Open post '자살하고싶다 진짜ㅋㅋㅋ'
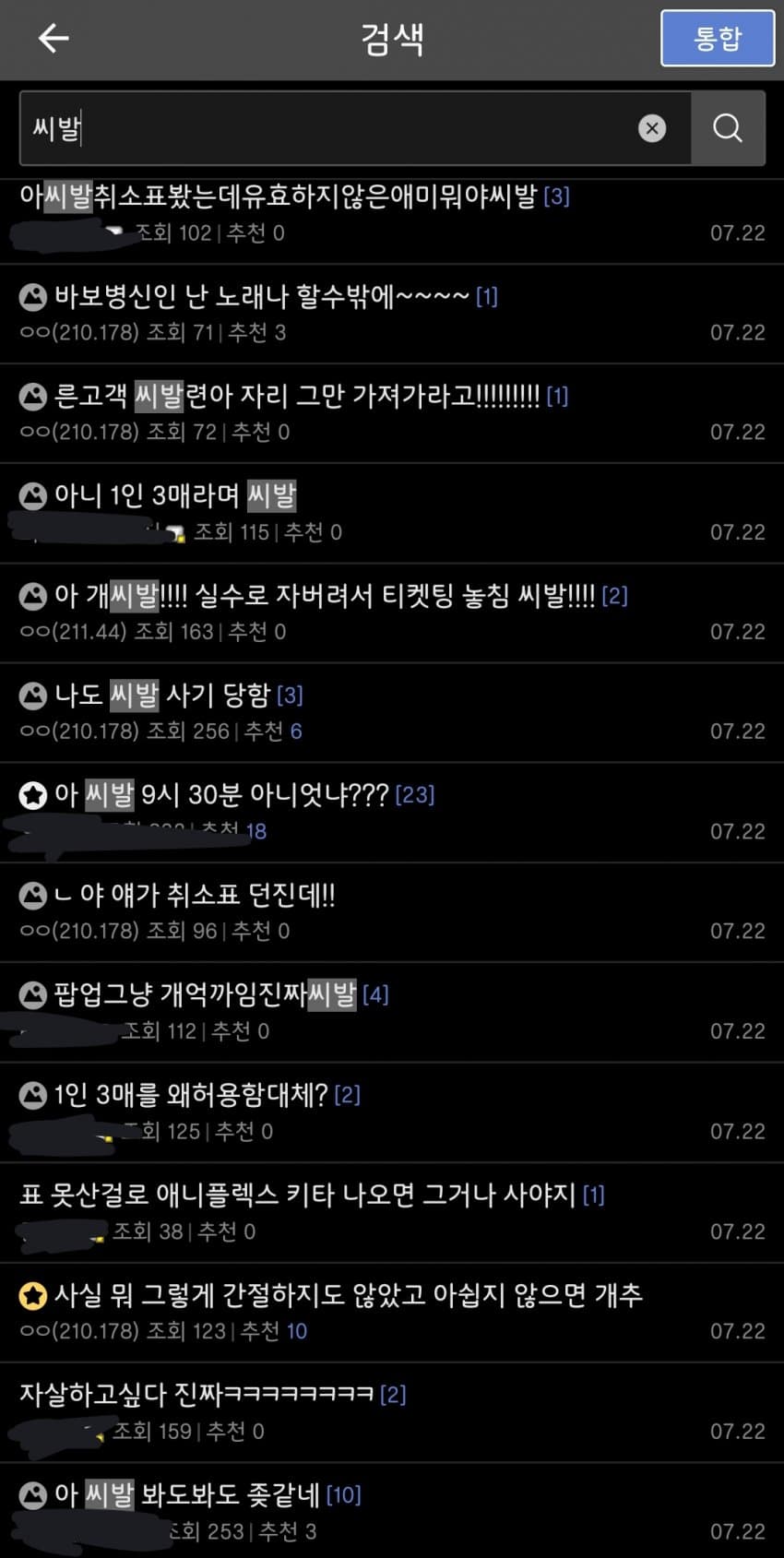 pos(196,1395)
